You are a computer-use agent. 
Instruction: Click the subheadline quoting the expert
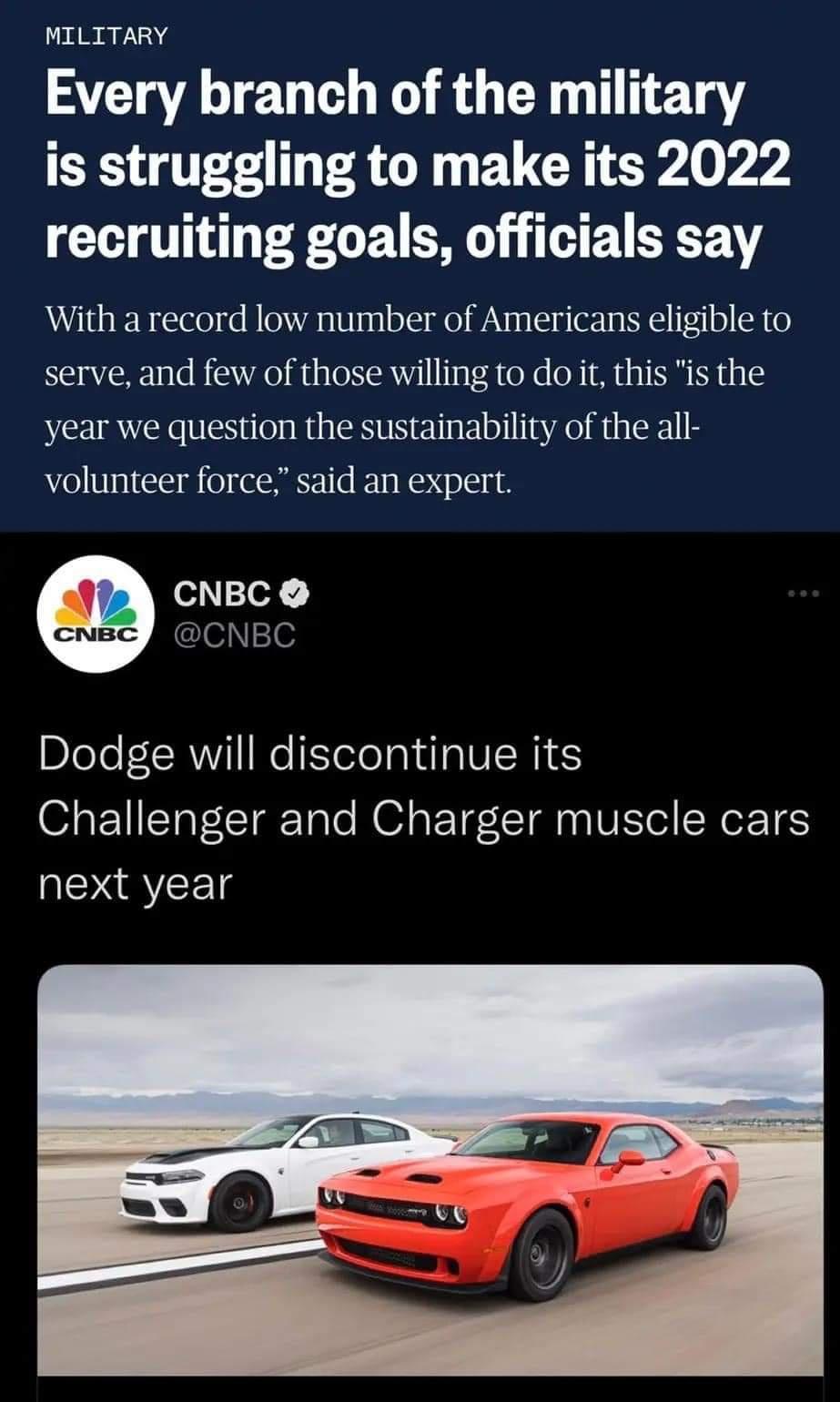419,396
